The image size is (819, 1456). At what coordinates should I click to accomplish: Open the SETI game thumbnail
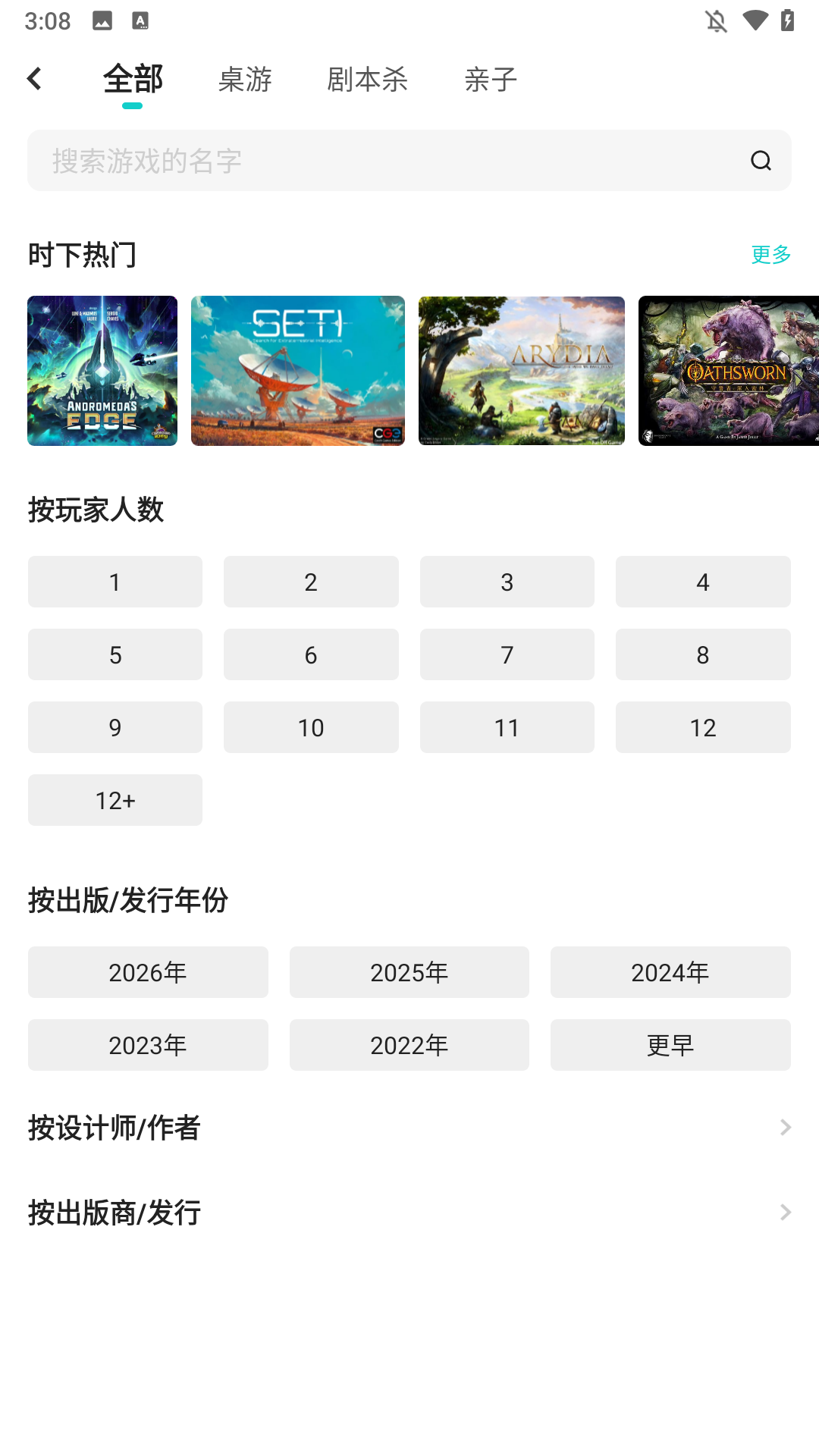[x=297, y=371]
